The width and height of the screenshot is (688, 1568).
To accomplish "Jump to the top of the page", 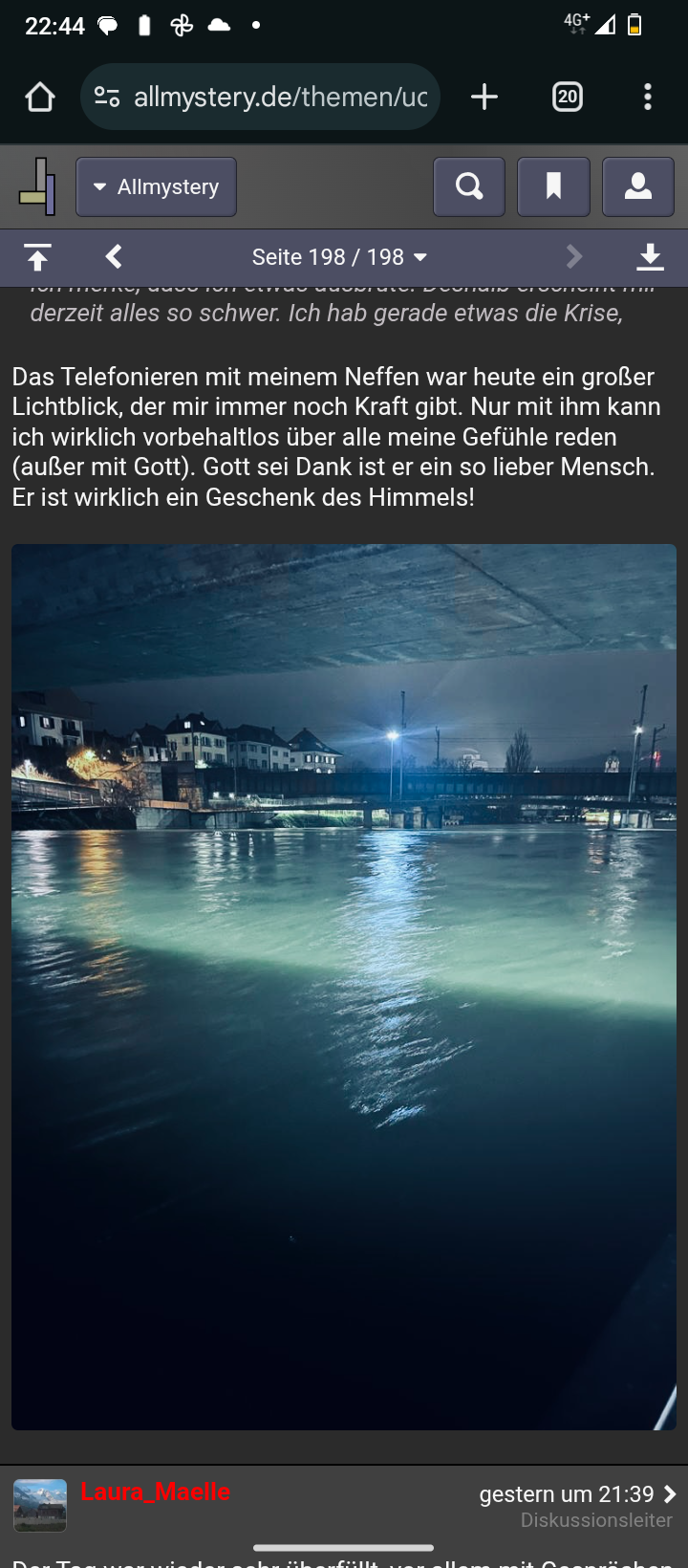I will point(37,257).
